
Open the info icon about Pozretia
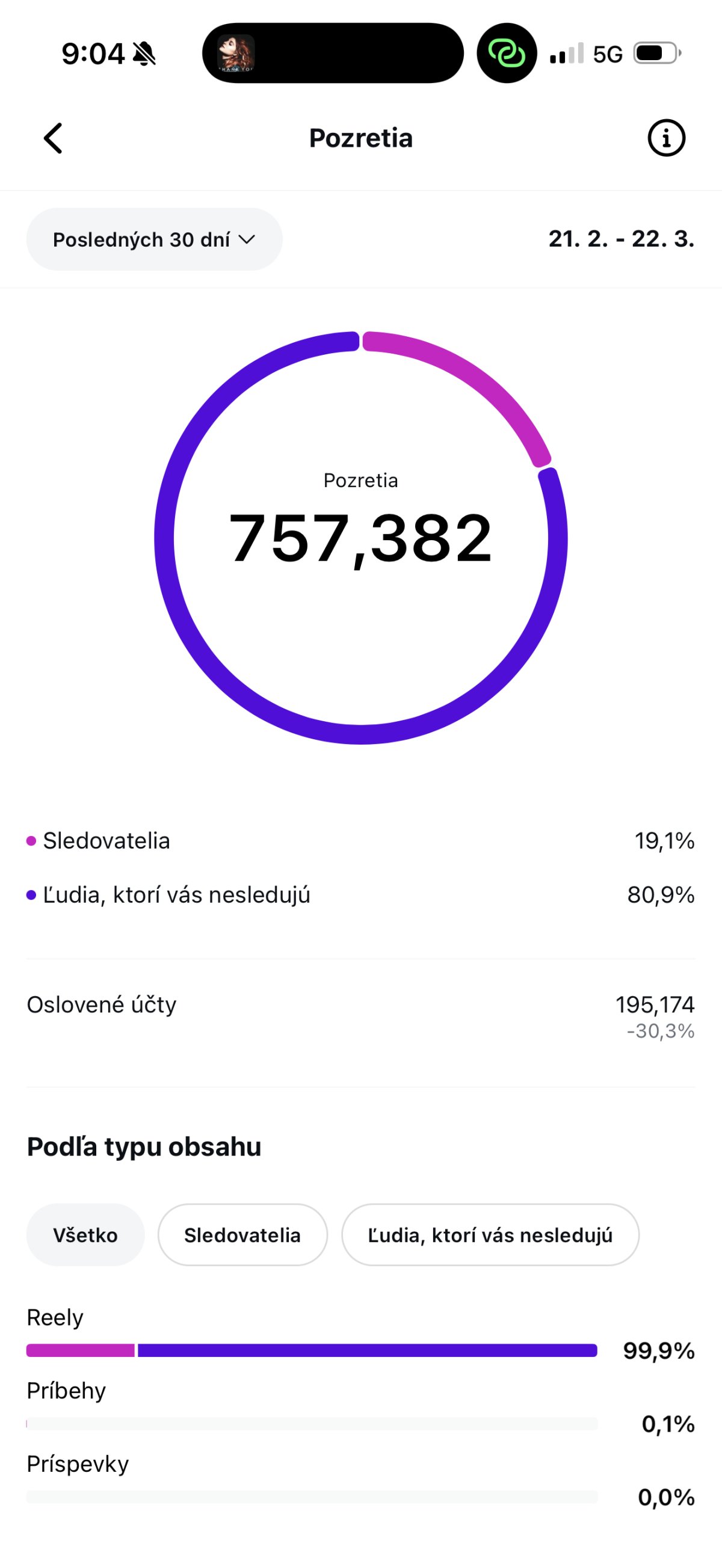point(665,138)
